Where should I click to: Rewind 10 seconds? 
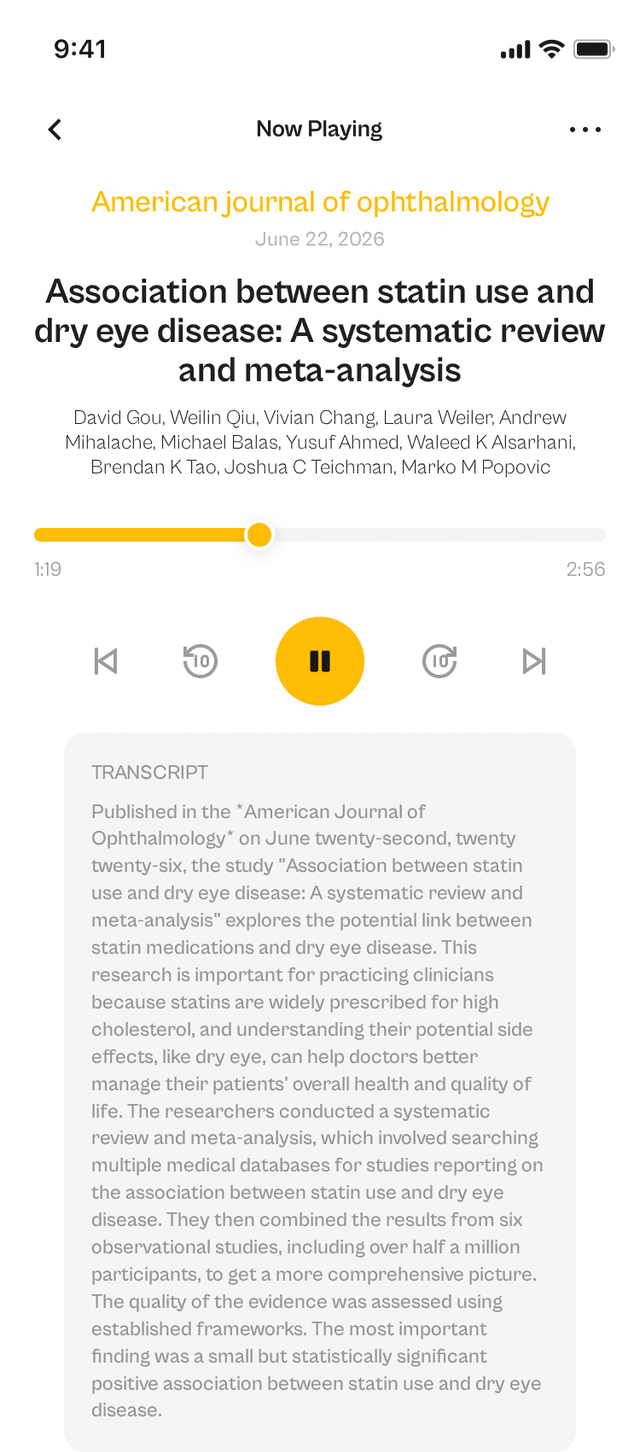coord(200,661)
